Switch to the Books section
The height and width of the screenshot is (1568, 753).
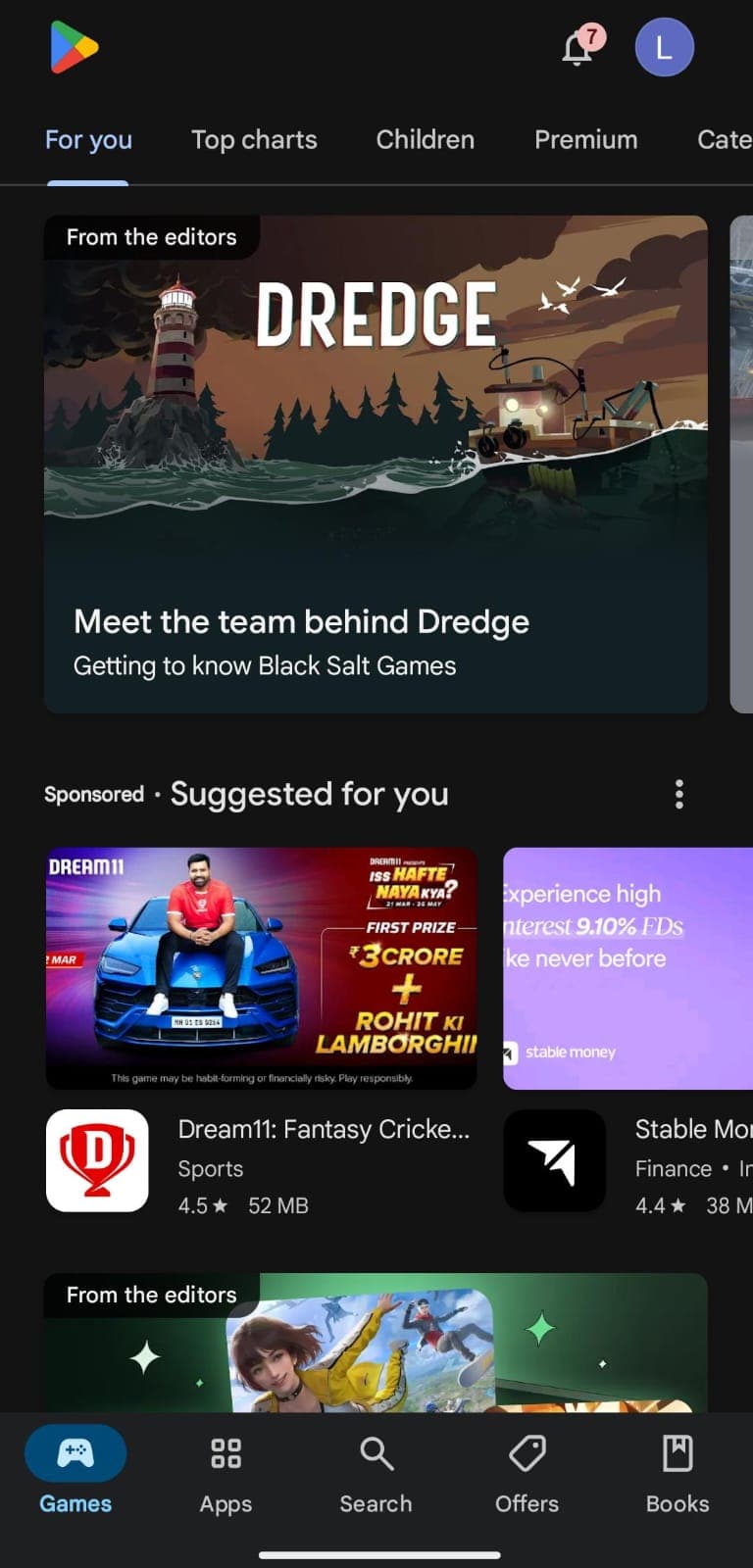pos(678,1470)
